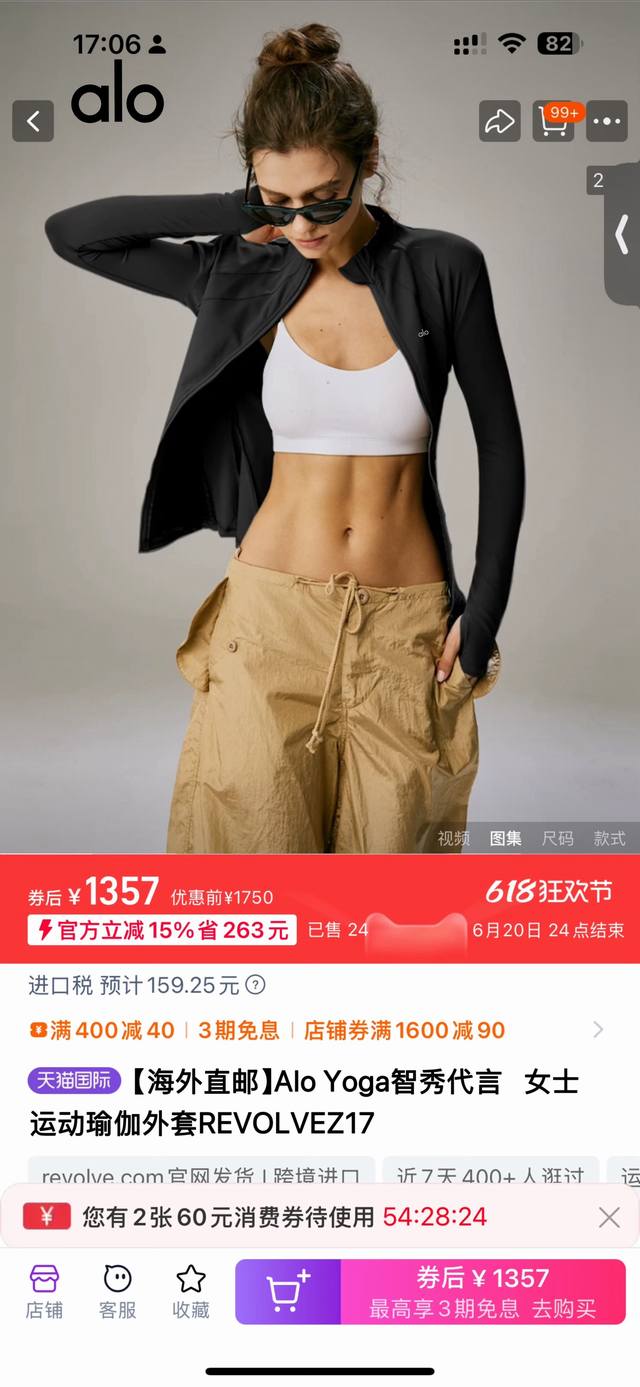The image size is (640, 1387).
Task: Add item to favorites with 收藏
Action: (191, 1290)
